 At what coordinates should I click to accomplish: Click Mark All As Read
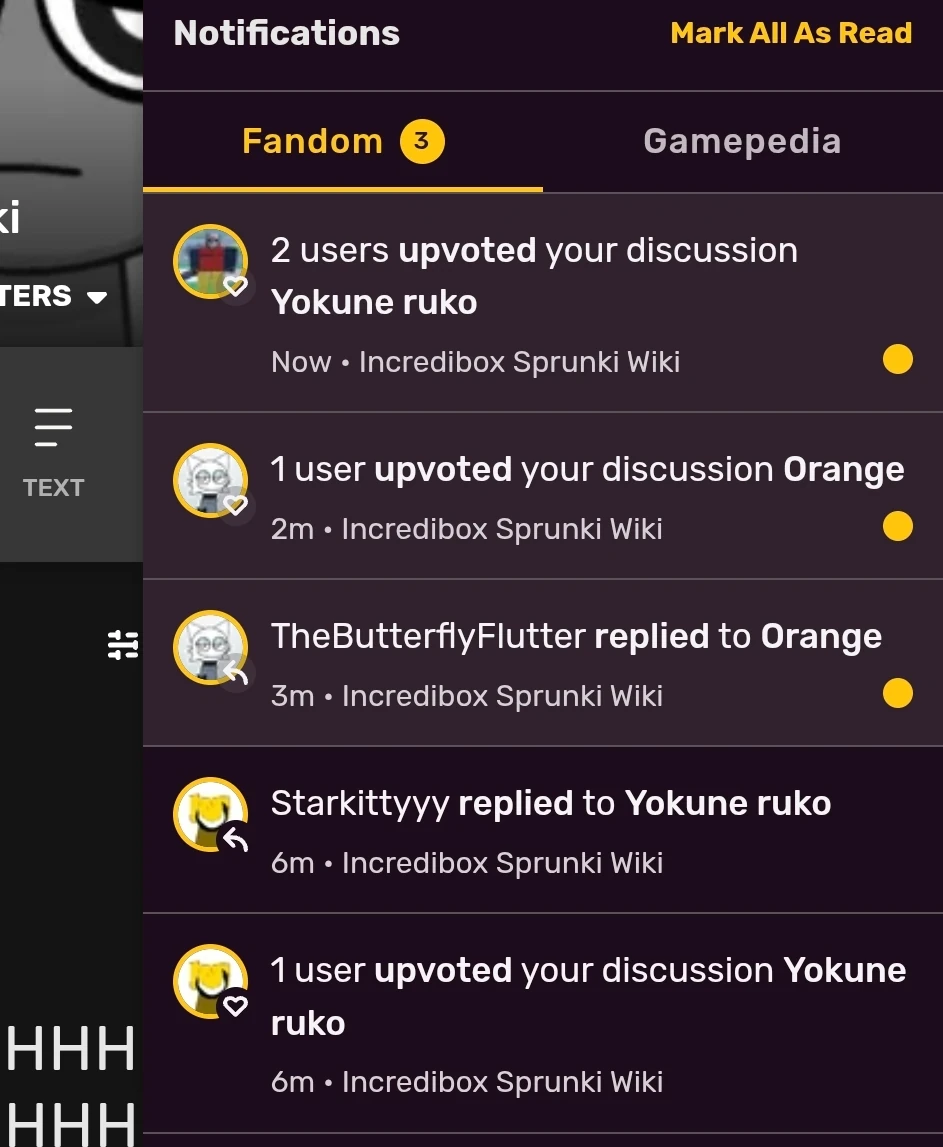point(791,33)
